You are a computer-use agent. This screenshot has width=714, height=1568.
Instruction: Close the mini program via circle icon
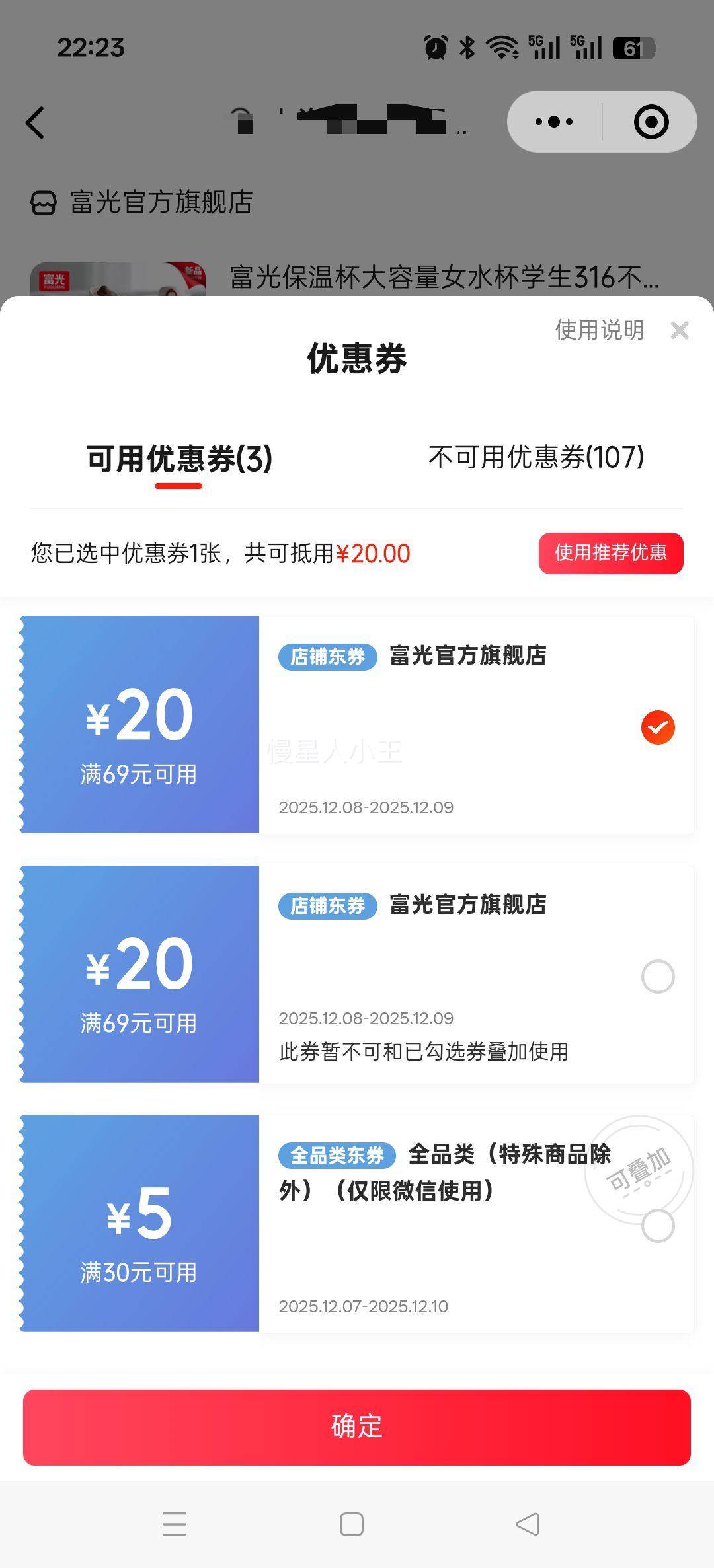651,122
